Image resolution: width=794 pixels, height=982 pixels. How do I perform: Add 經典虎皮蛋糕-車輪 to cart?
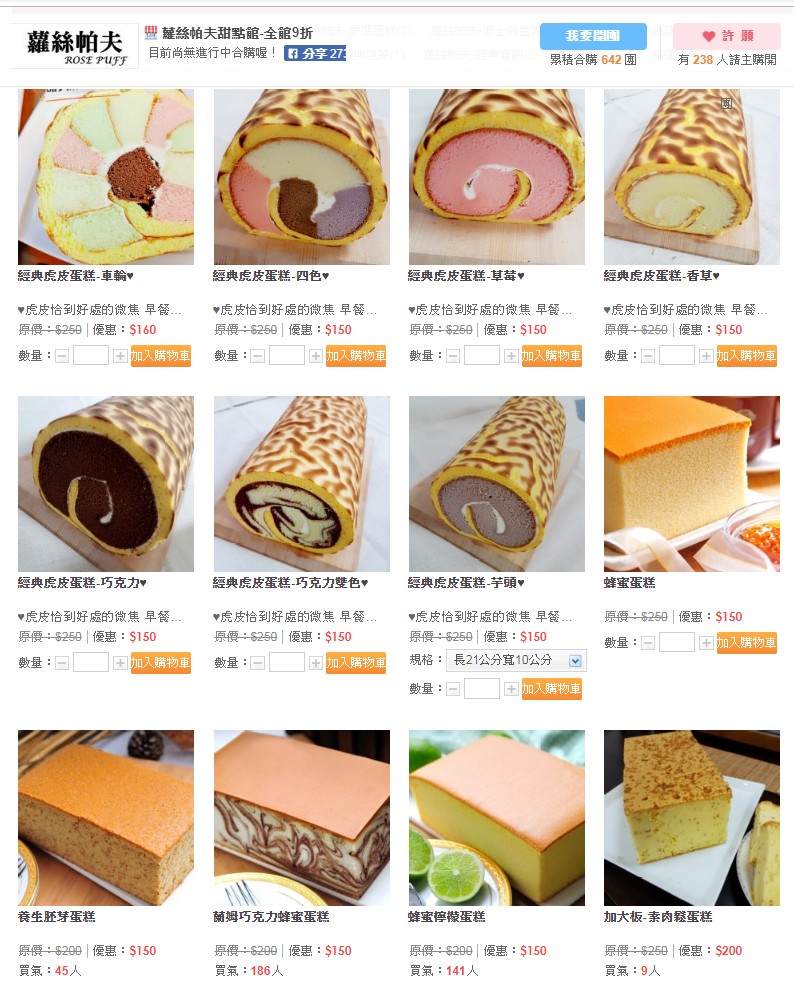tap(160, 356)
